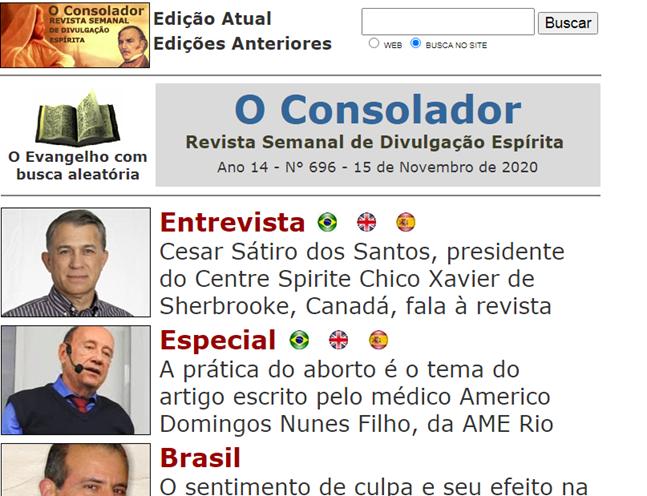Open Especial in Spanish via Spain flag
This screenshot has height=496, width=647.
[378, 340]
